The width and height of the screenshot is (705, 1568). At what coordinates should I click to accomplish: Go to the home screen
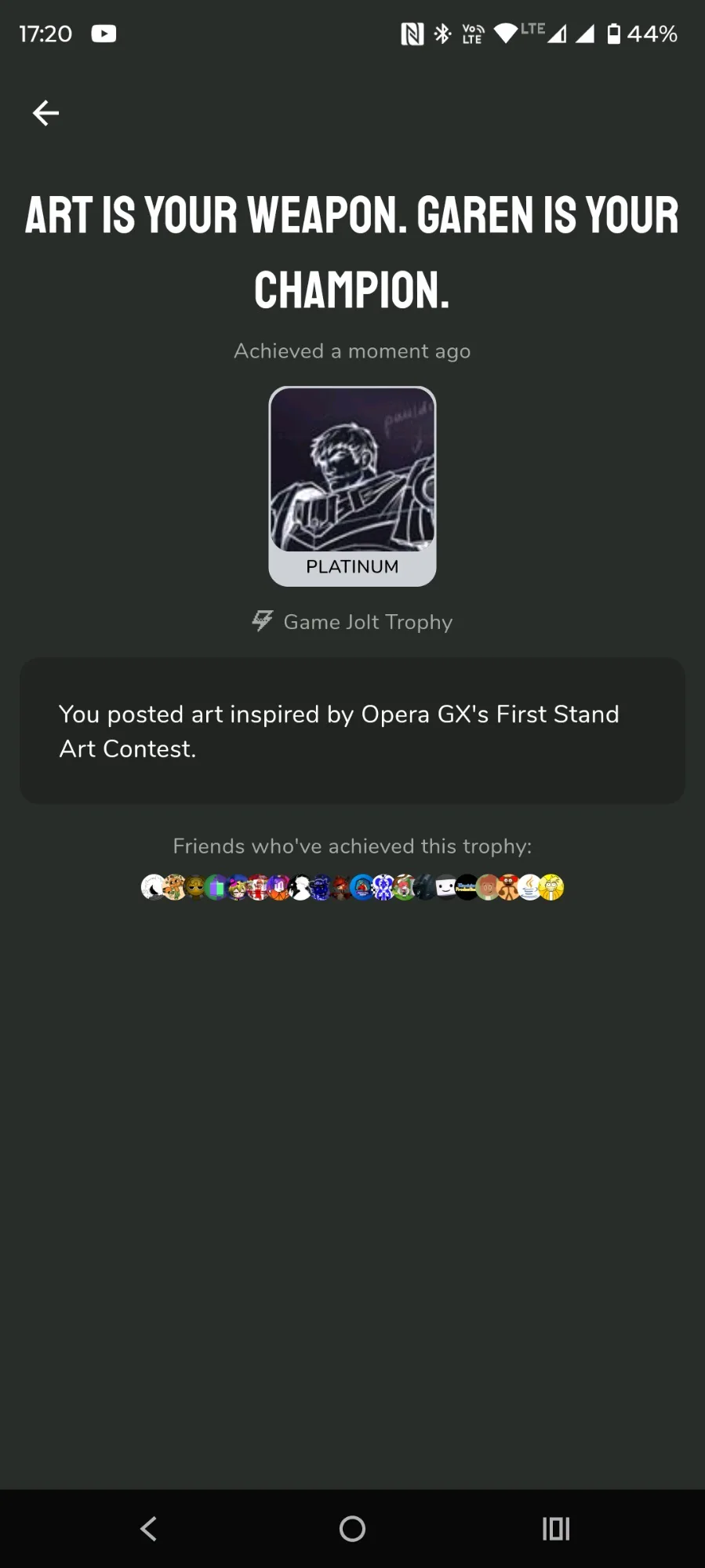click(352, 1528)
